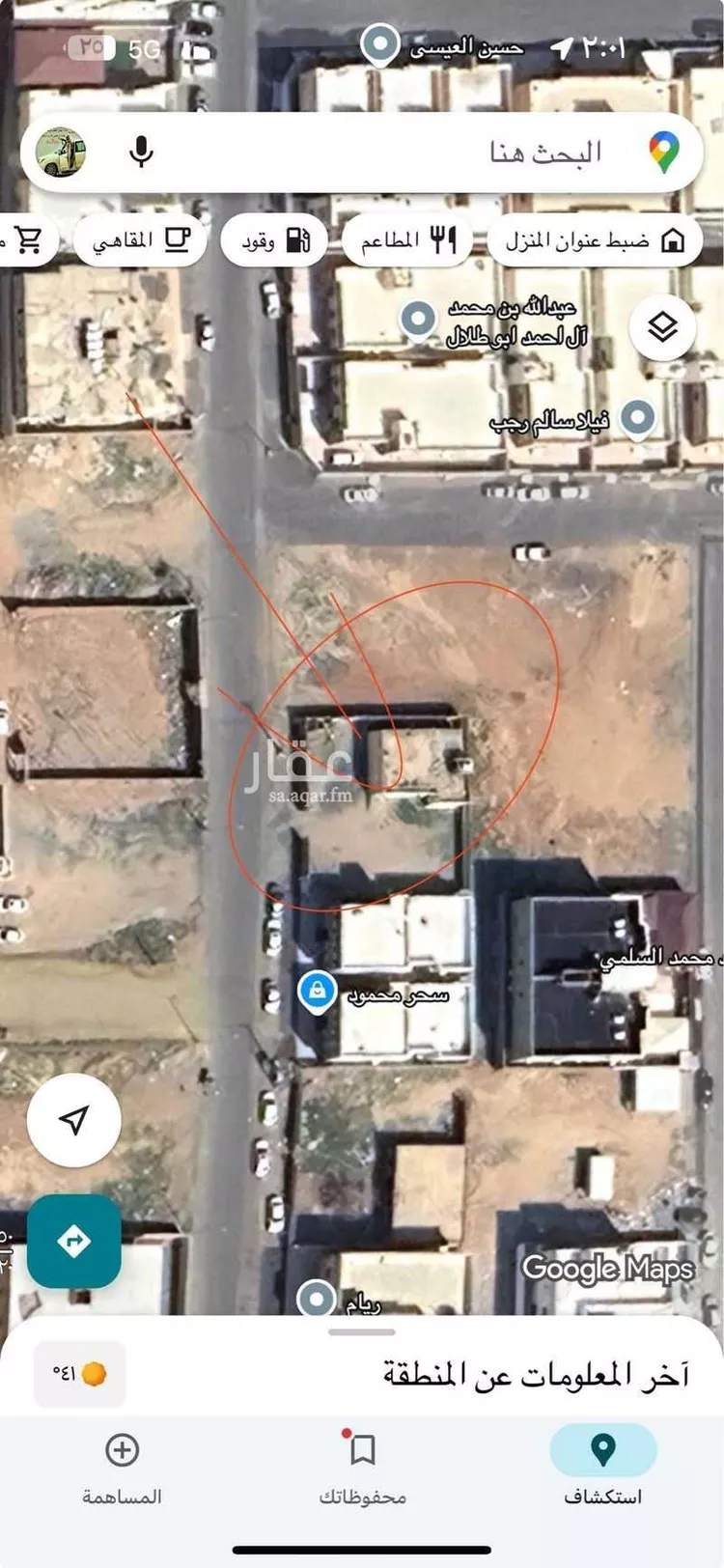724x1568 pixels.
Task: Open the ريام place pin
Action: pos(316,1299)
